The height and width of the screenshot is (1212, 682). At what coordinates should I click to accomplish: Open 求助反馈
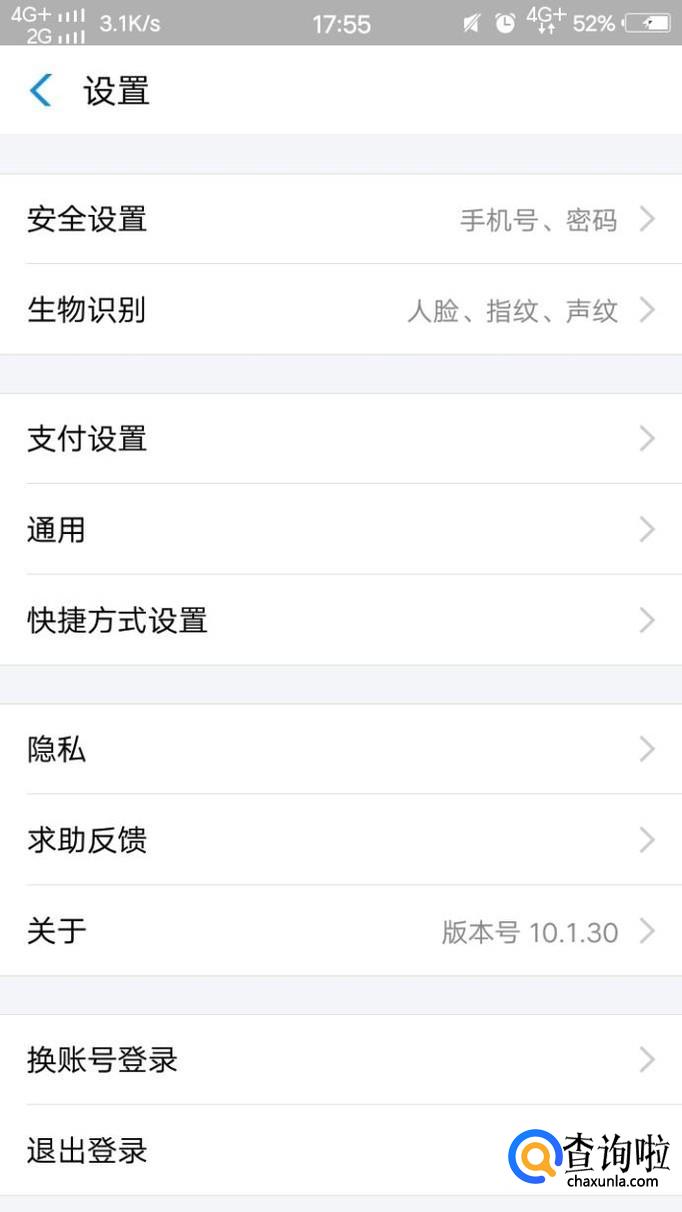(x=340, y=840)
